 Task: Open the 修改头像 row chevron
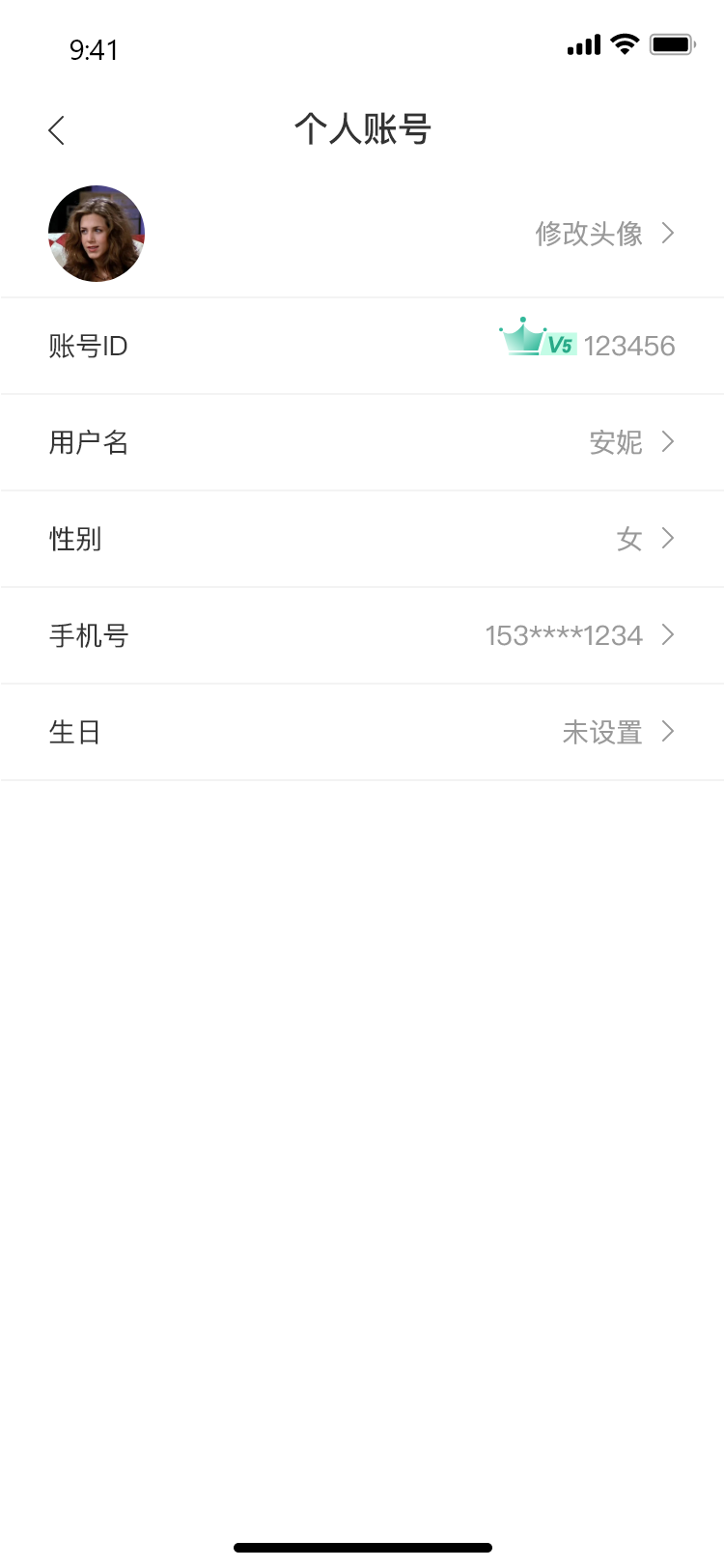tap(667, 234)
